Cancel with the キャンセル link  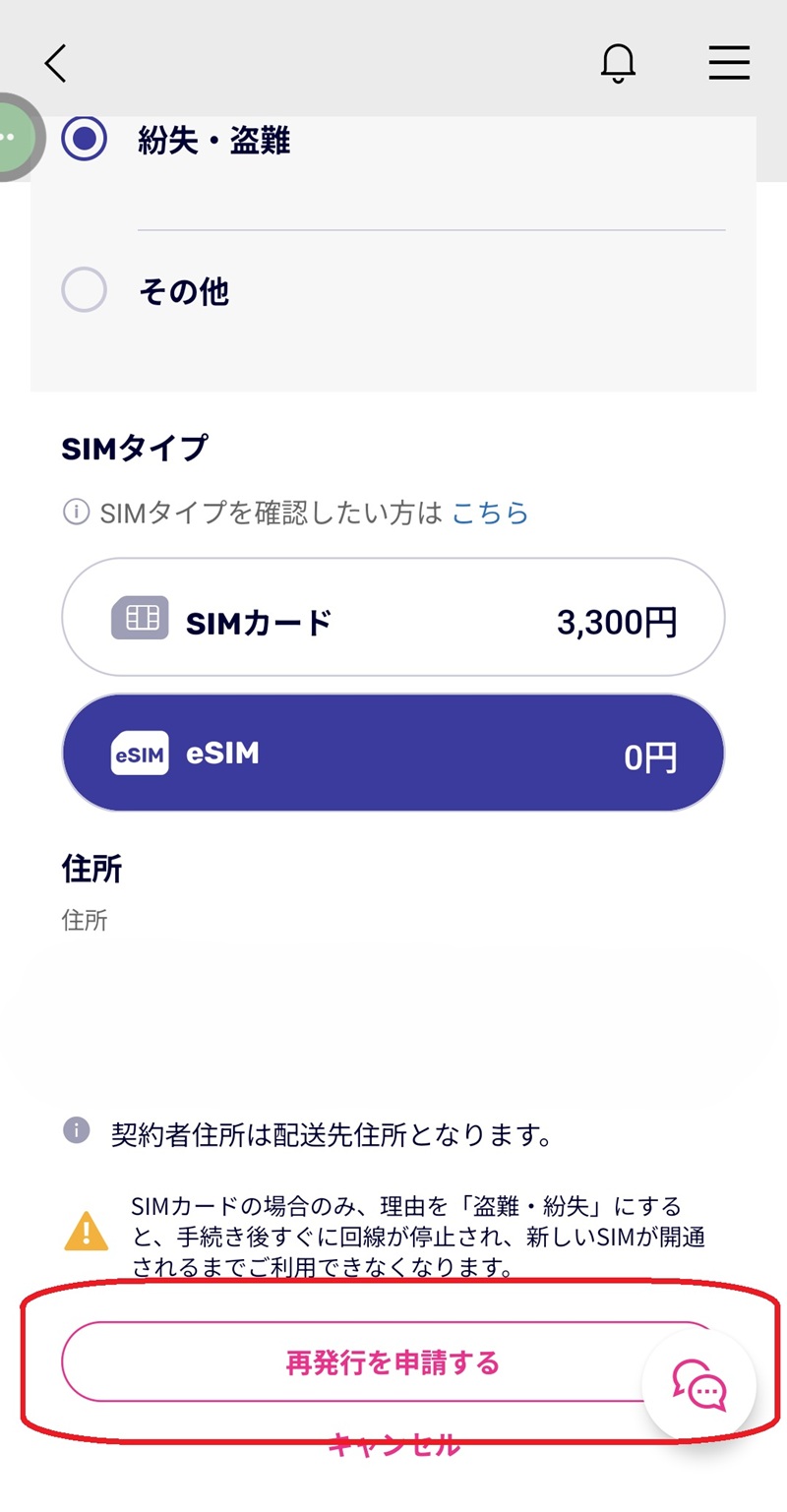[393, 1444]
